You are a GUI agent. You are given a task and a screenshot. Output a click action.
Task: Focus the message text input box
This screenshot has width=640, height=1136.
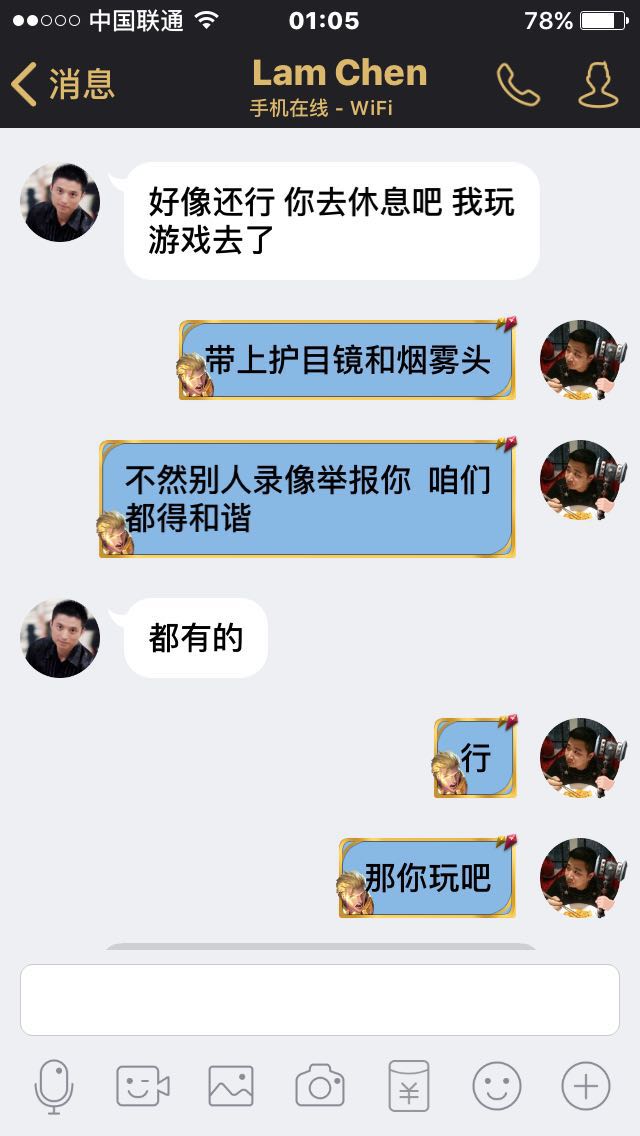tap(320, 1000)
